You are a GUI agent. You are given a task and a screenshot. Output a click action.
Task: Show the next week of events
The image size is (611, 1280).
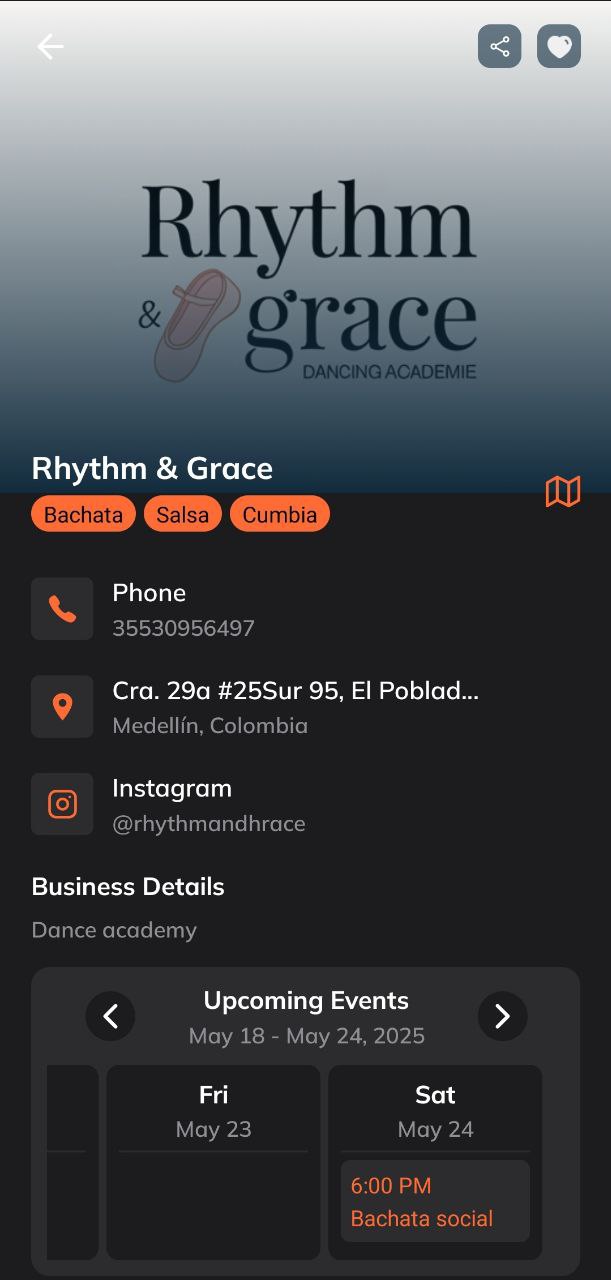502,1016
